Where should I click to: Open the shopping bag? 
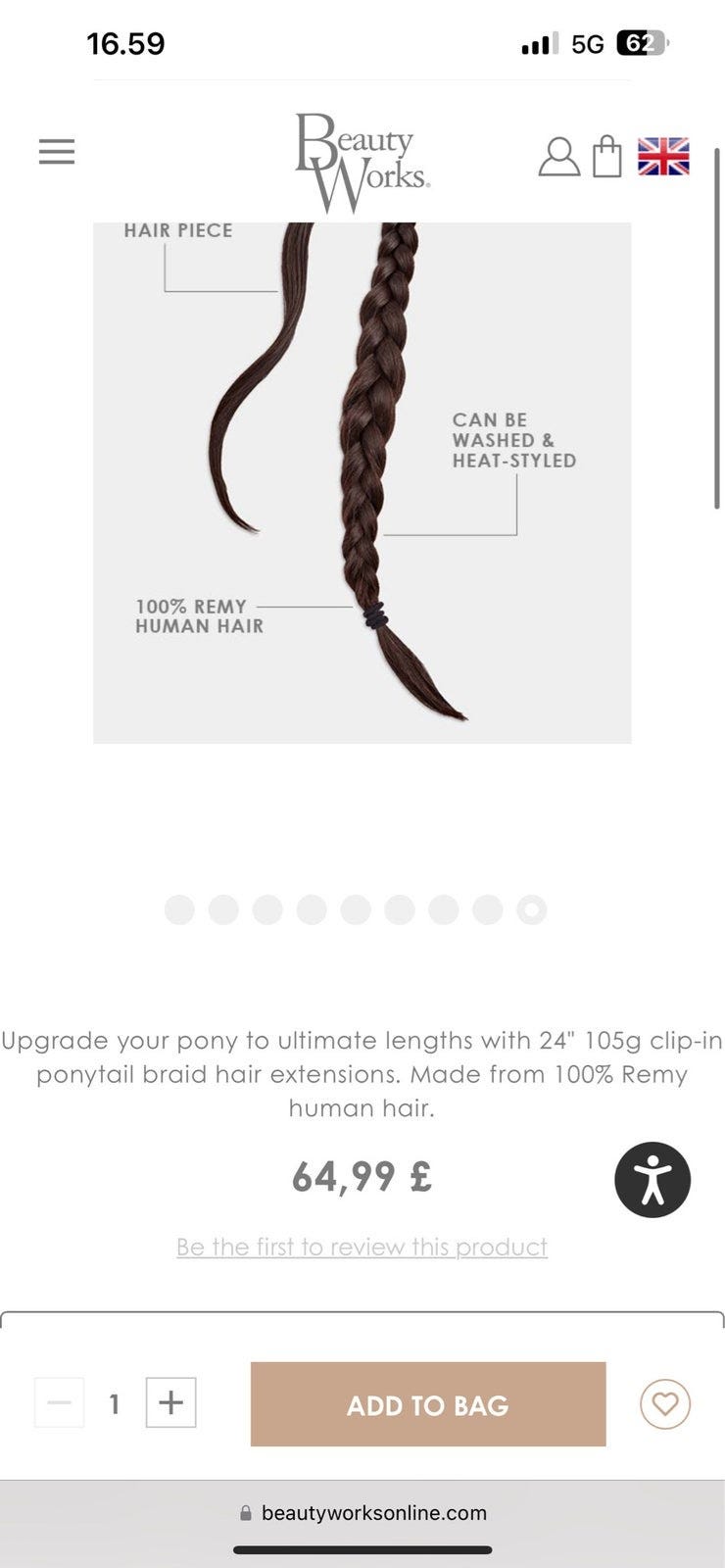pyautogui.click(x=607, y=156)
